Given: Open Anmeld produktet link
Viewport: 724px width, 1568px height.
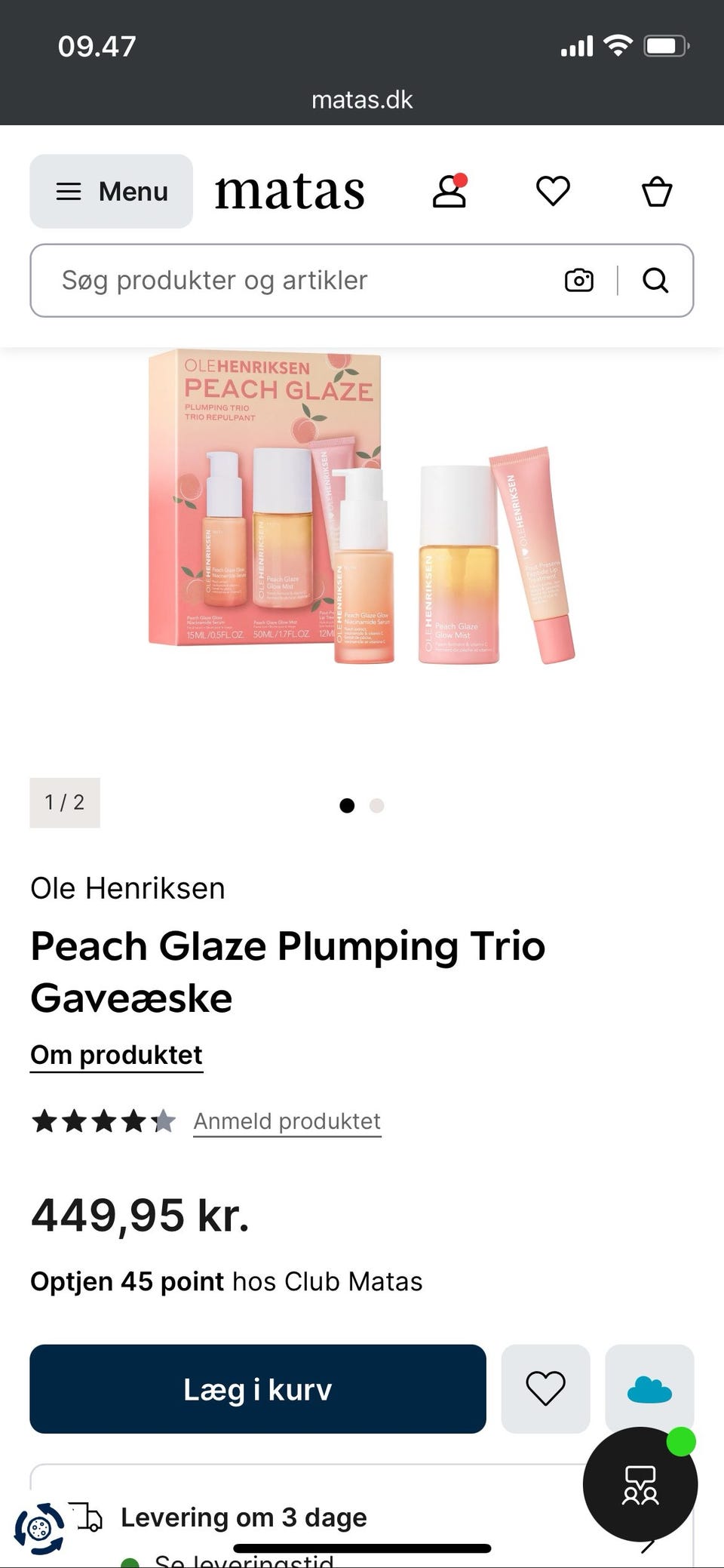Looking at the screenshot, I should click(286, 1121).
